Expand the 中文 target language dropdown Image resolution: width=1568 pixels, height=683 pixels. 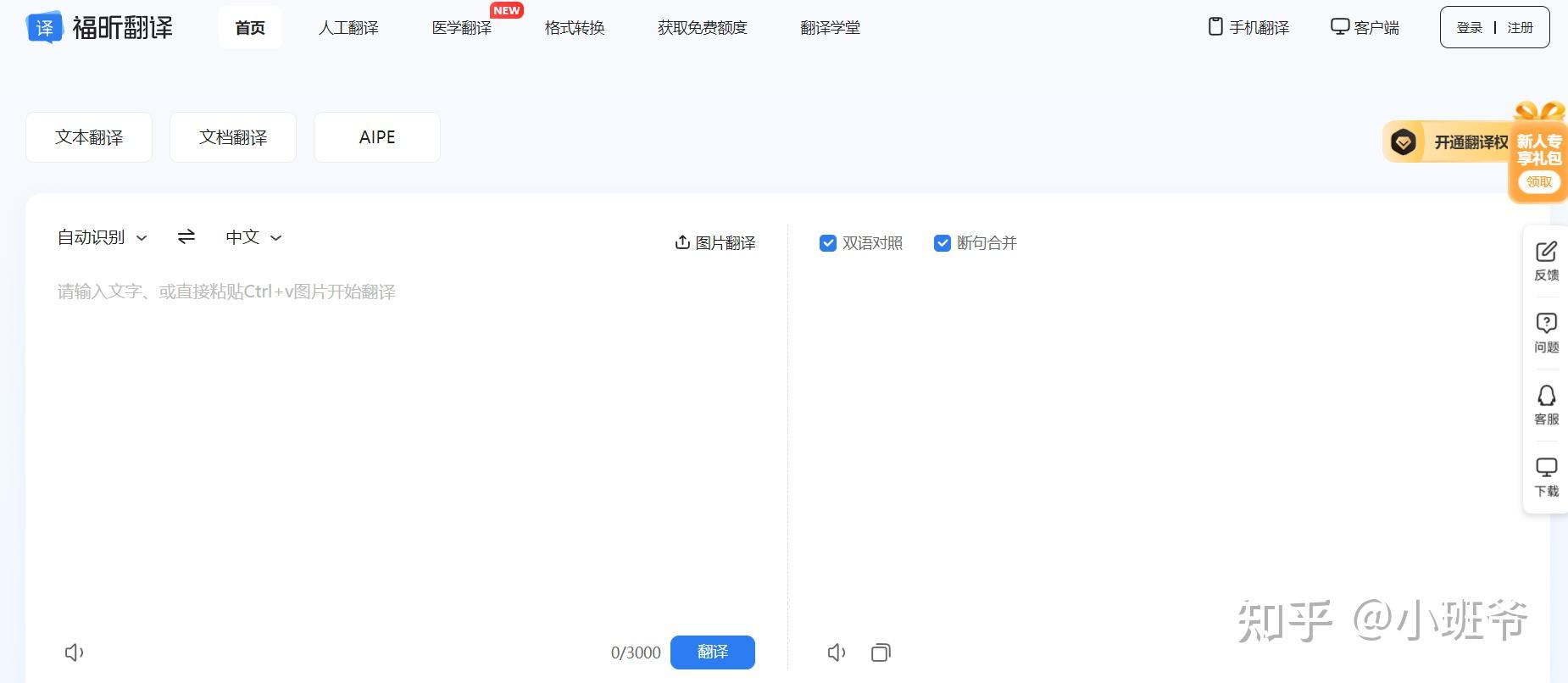coord(253,238)
